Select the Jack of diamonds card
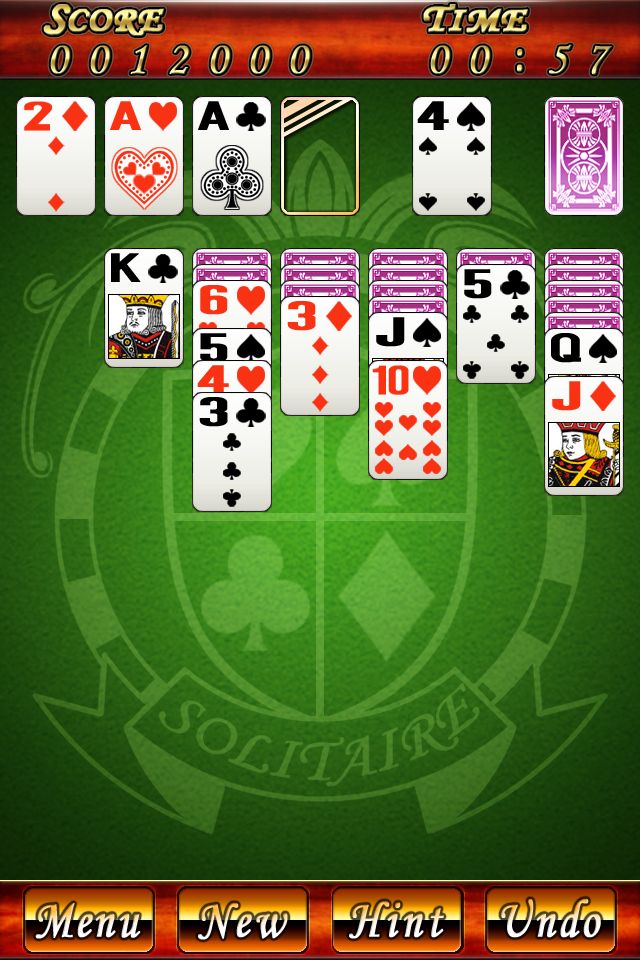640x960 pixels. (x=584, y=438)
